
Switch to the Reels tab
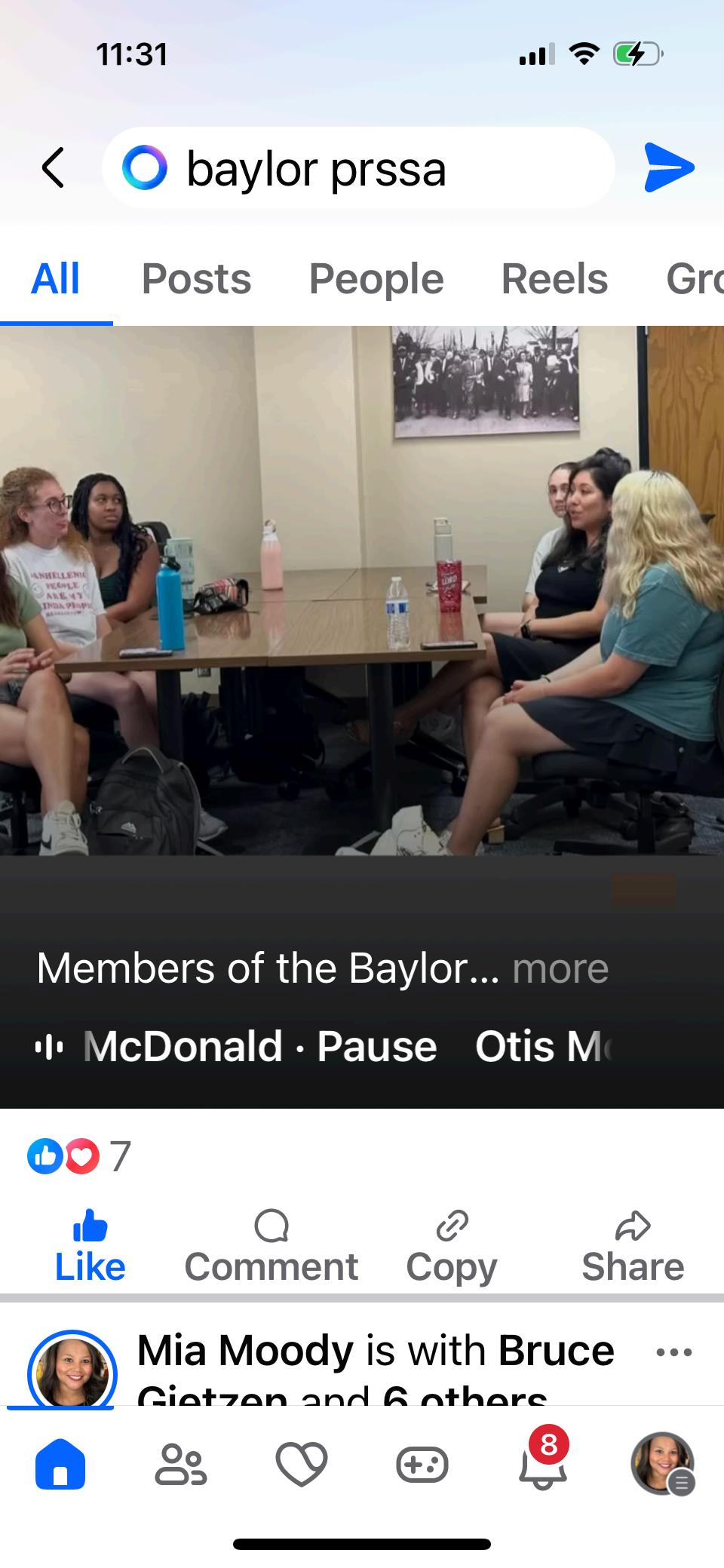554,279
